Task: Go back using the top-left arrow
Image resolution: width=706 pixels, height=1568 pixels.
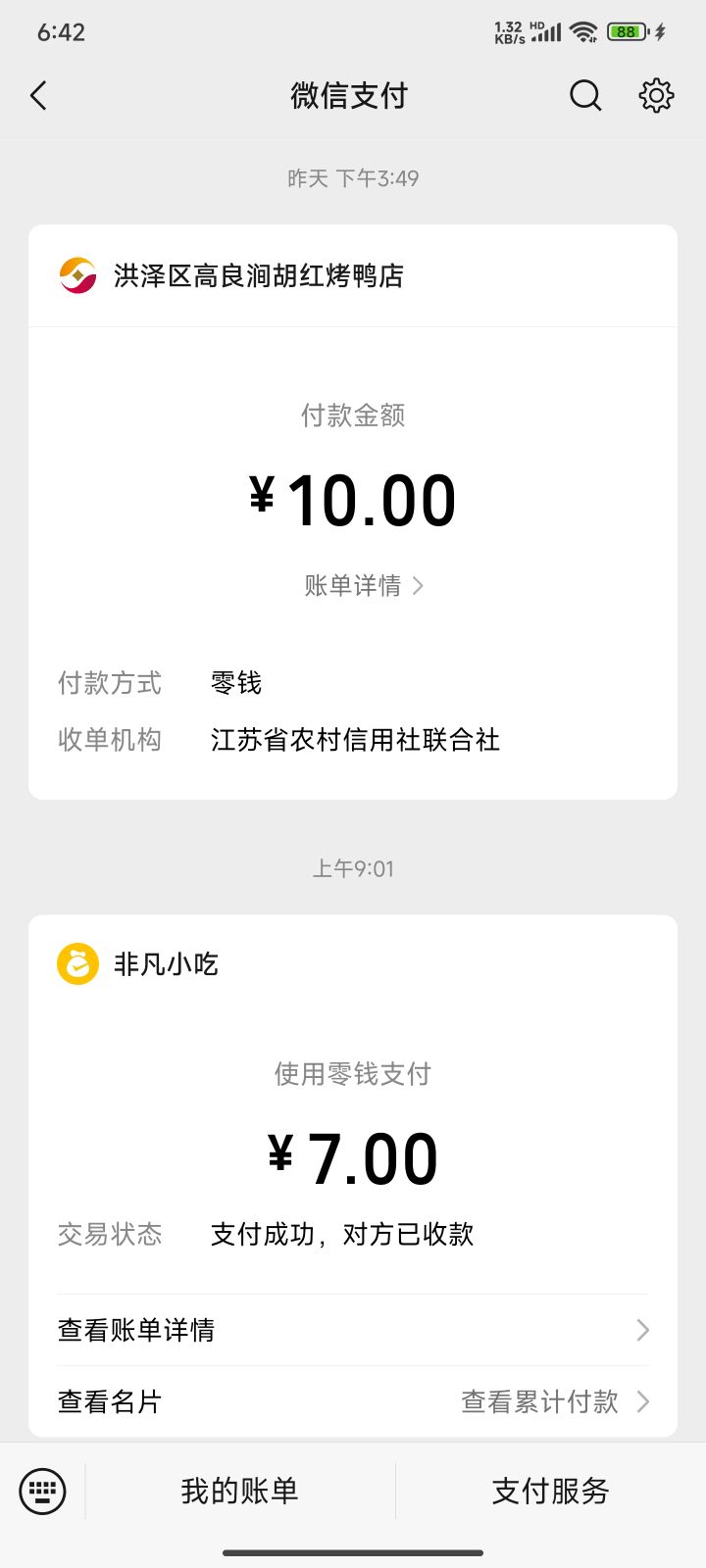Action: 39,95
